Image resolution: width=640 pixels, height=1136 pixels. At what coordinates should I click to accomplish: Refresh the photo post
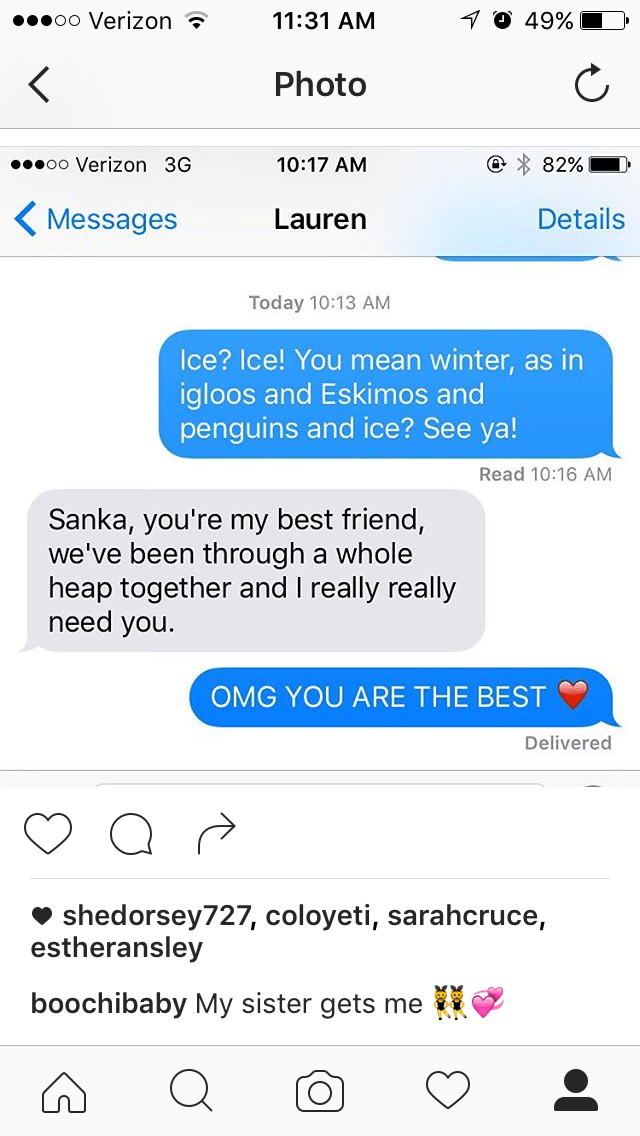pos(591,86)
